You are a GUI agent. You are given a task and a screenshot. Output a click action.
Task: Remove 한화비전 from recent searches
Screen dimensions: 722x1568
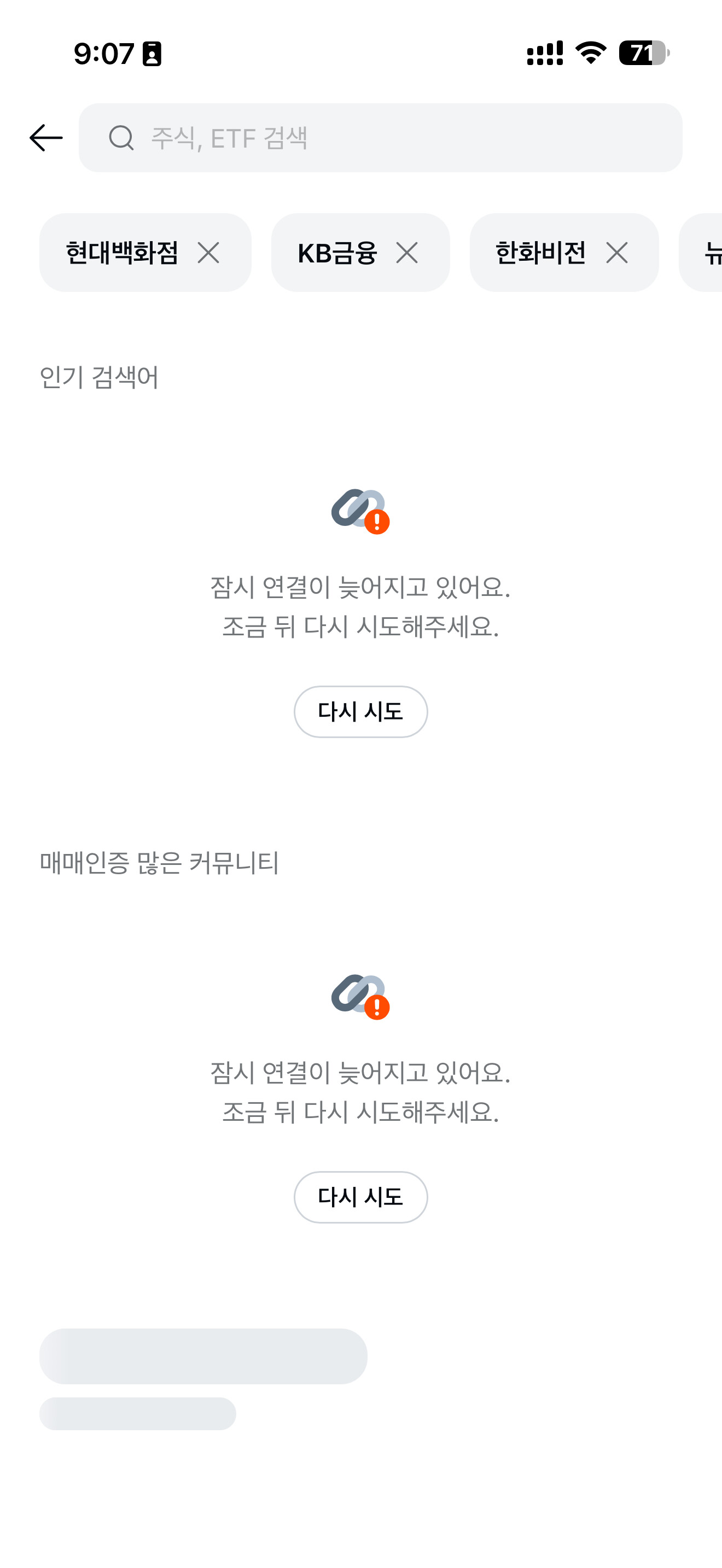[616, 253]
